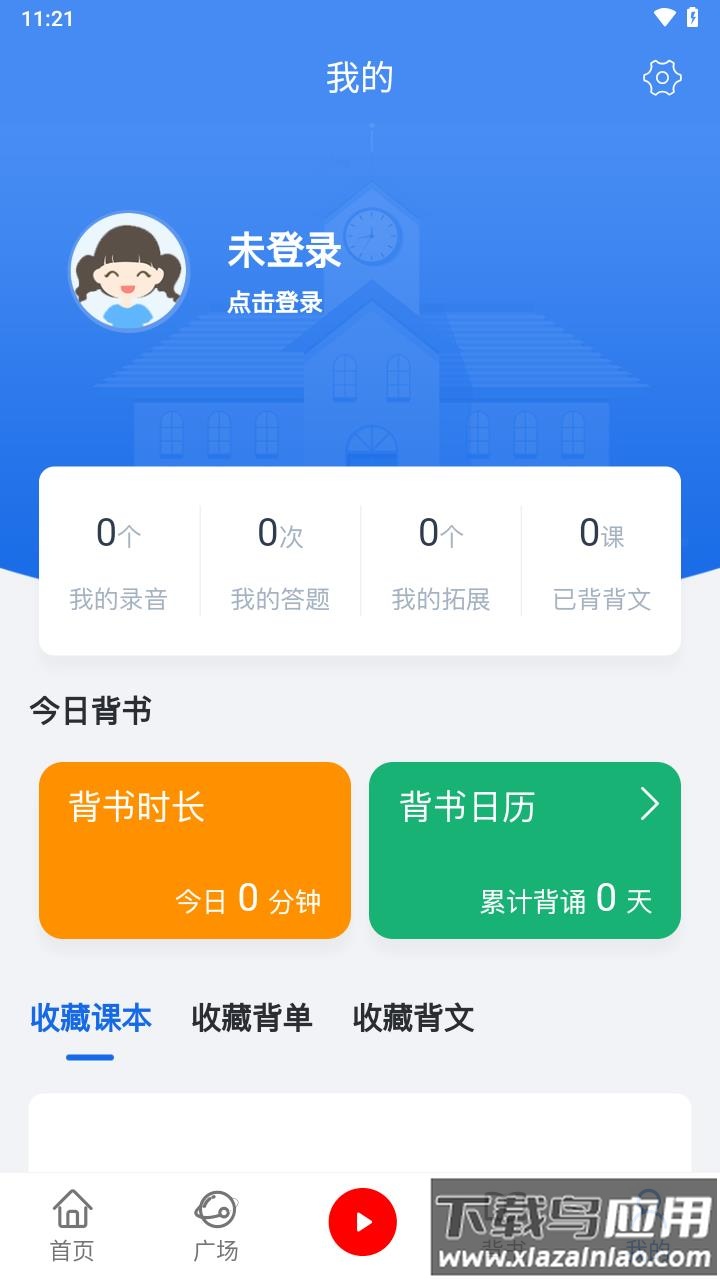Switch to the 收藏背文 tab
720x1280 pixels.
tap(414, 1018)
